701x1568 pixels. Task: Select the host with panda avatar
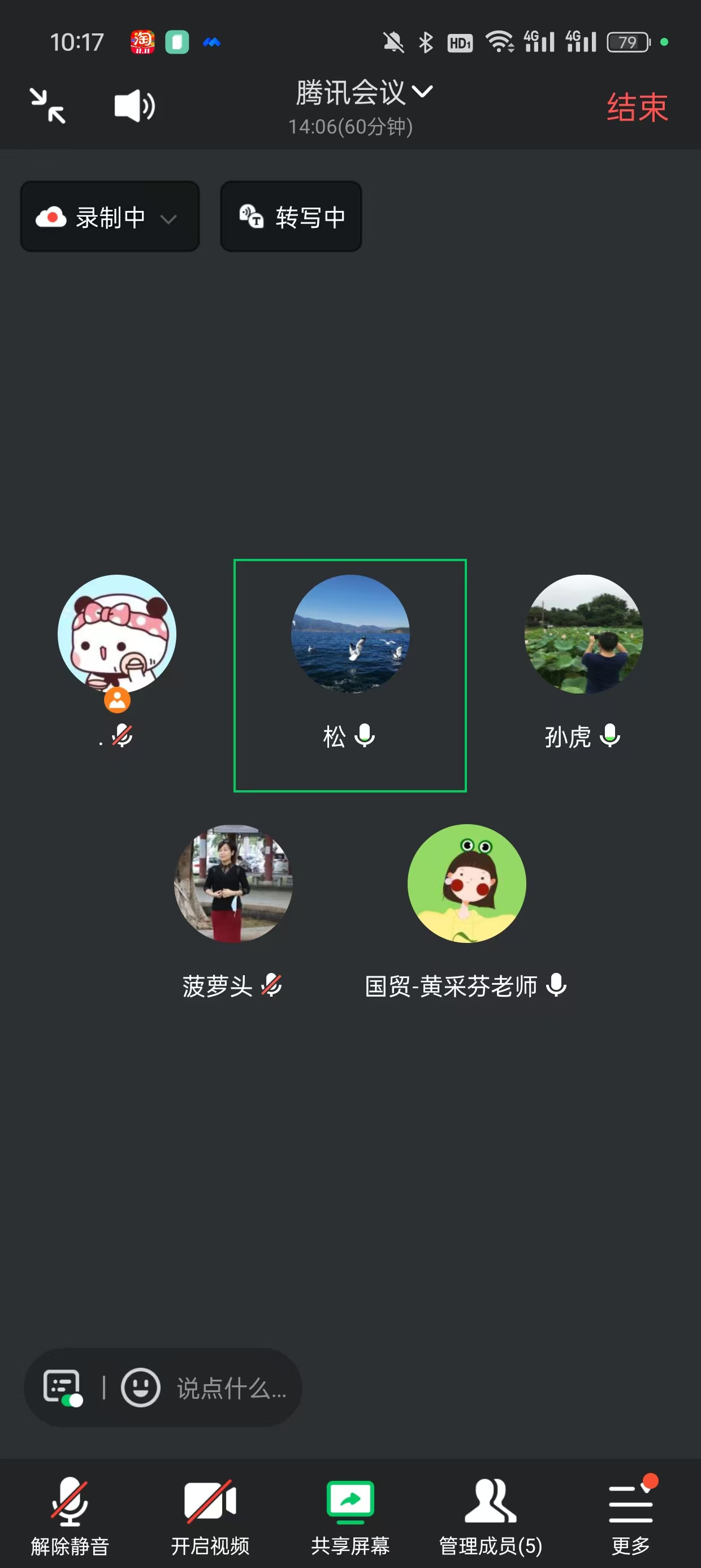click(x=117, y=634)
